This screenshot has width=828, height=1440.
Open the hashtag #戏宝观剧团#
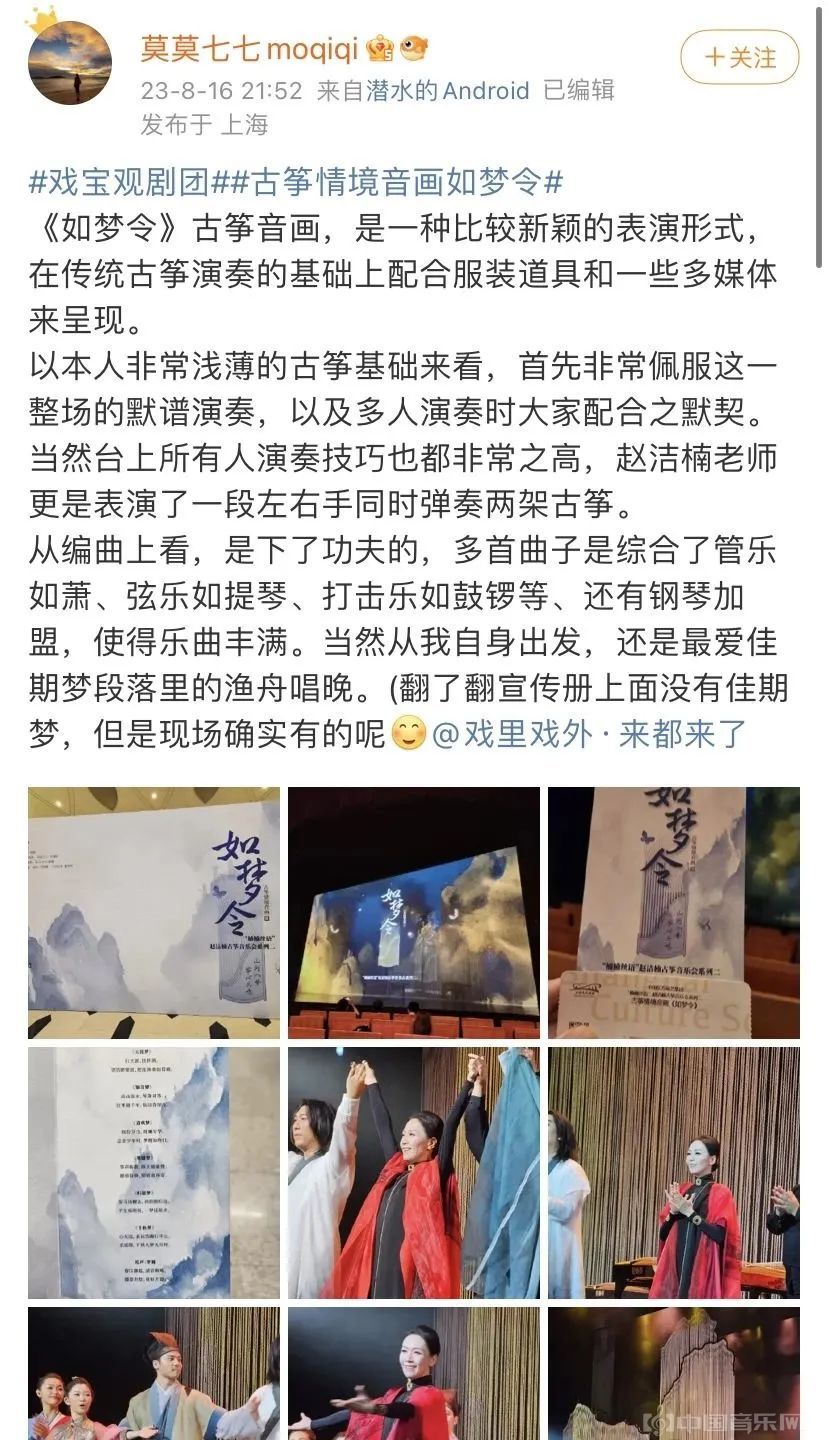point(120,183)
